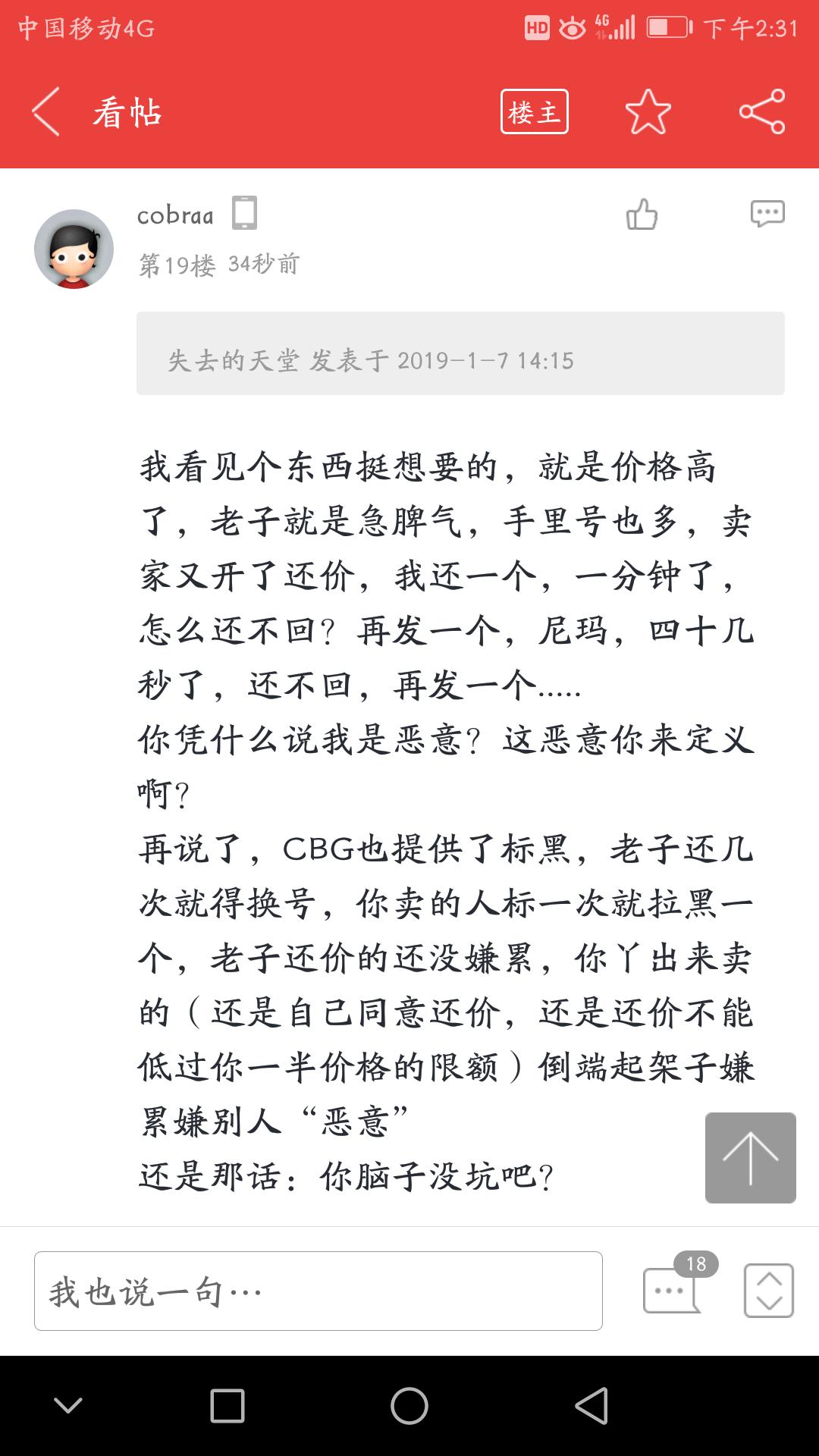Reply to cobraa's post via comment icon
This screenshot has height=1456, width=819.
click(767, 214)
